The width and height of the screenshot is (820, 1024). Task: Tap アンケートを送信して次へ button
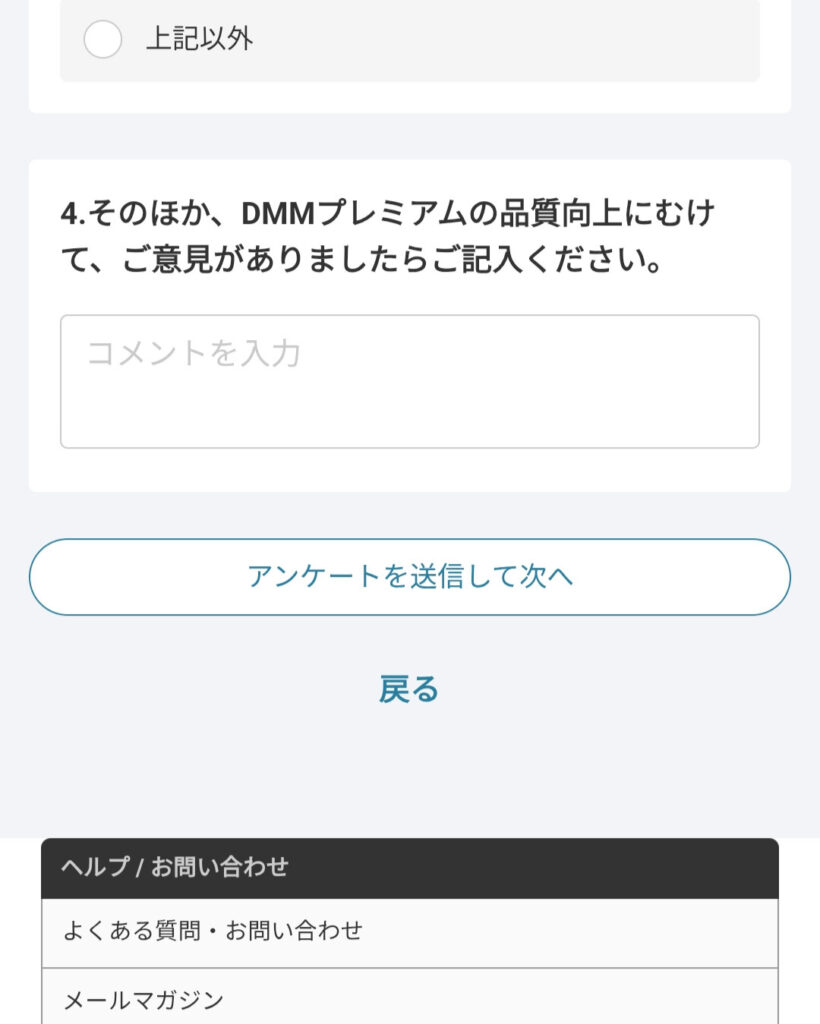pyautogui.click(x=409, y=577)
